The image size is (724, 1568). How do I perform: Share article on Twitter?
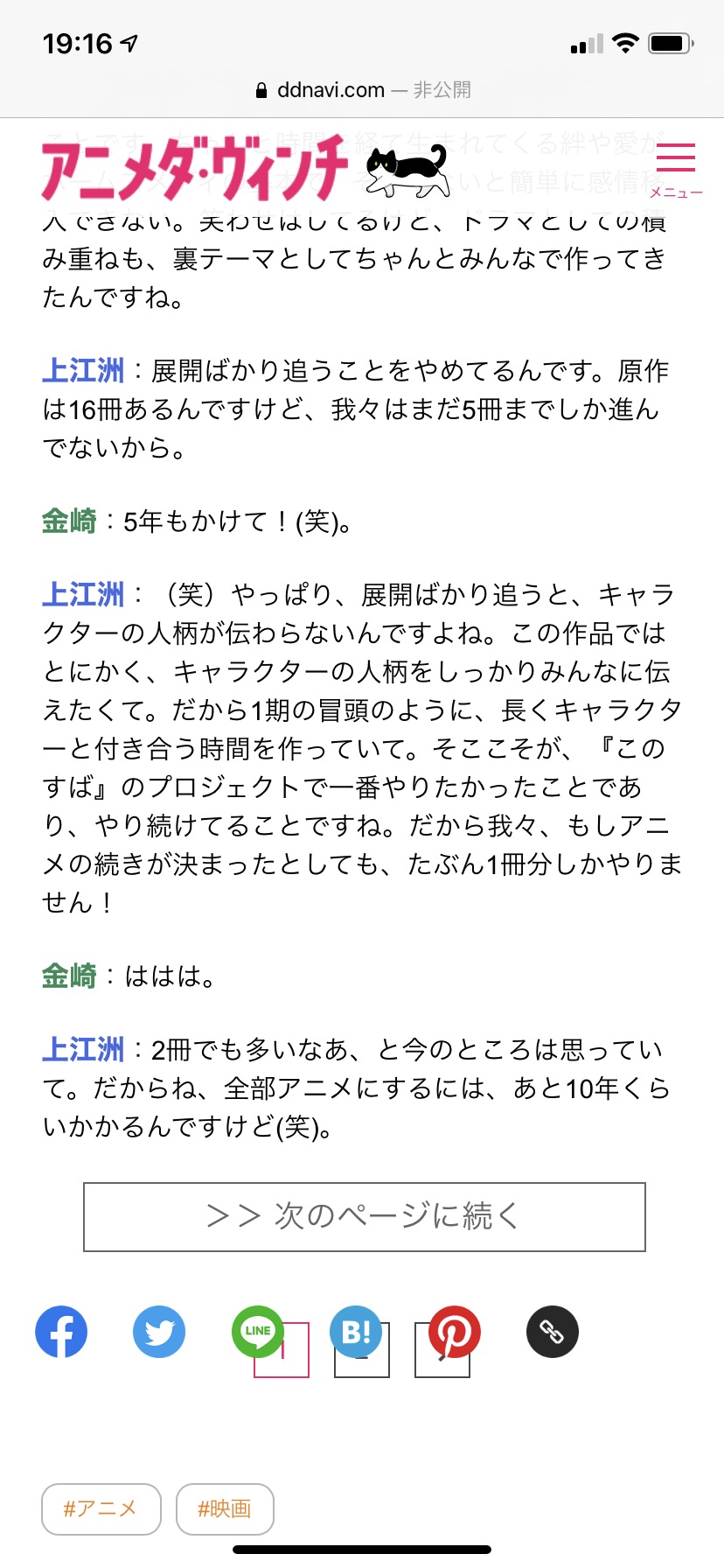point(159,1332)
